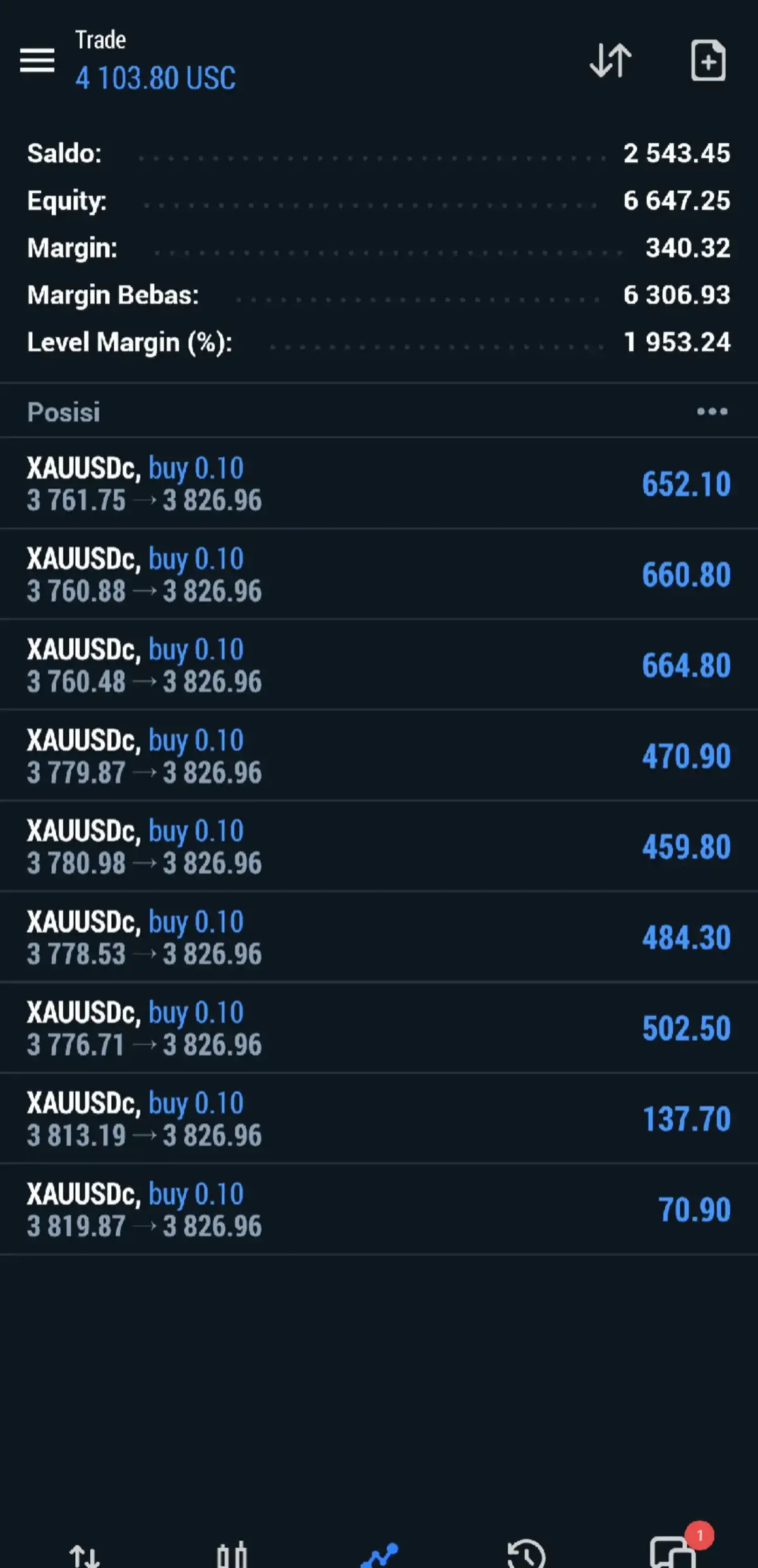Tap the Saldo value 2 543.45
The width and height of the screenshot is (758, 1568).
tap(675, 153)
